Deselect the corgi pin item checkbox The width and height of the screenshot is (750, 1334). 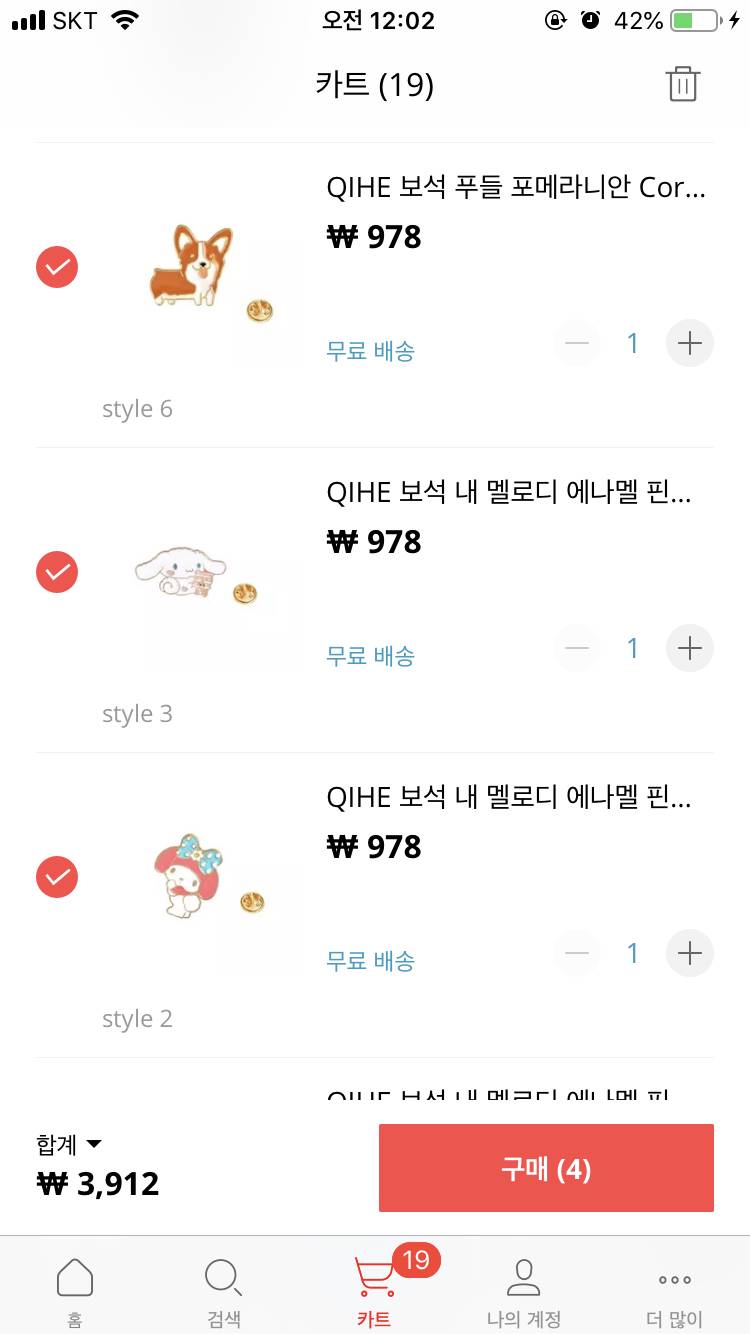click(x=57, y=267)
